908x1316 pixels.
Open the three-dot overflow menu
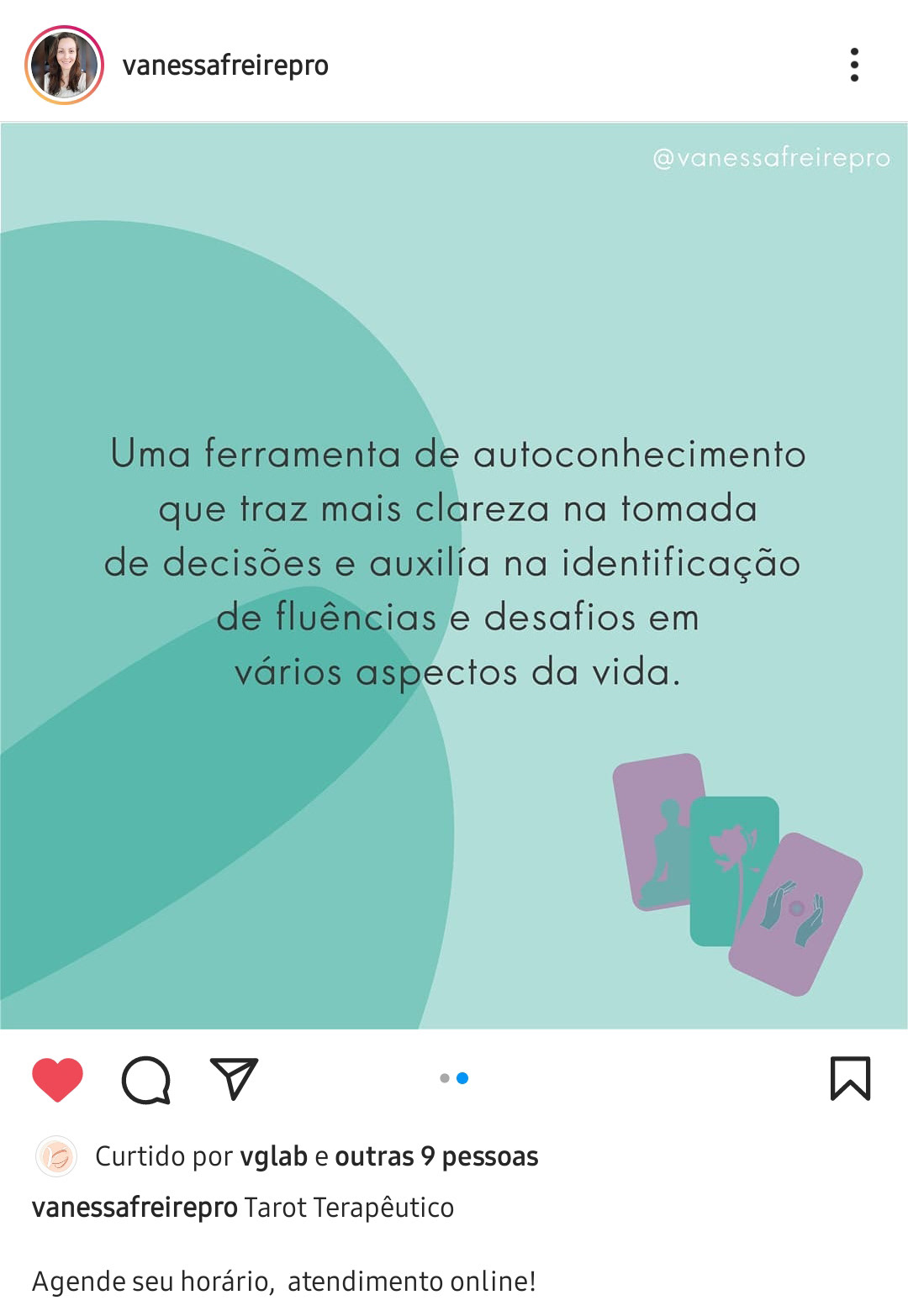(x=854, y=65)
